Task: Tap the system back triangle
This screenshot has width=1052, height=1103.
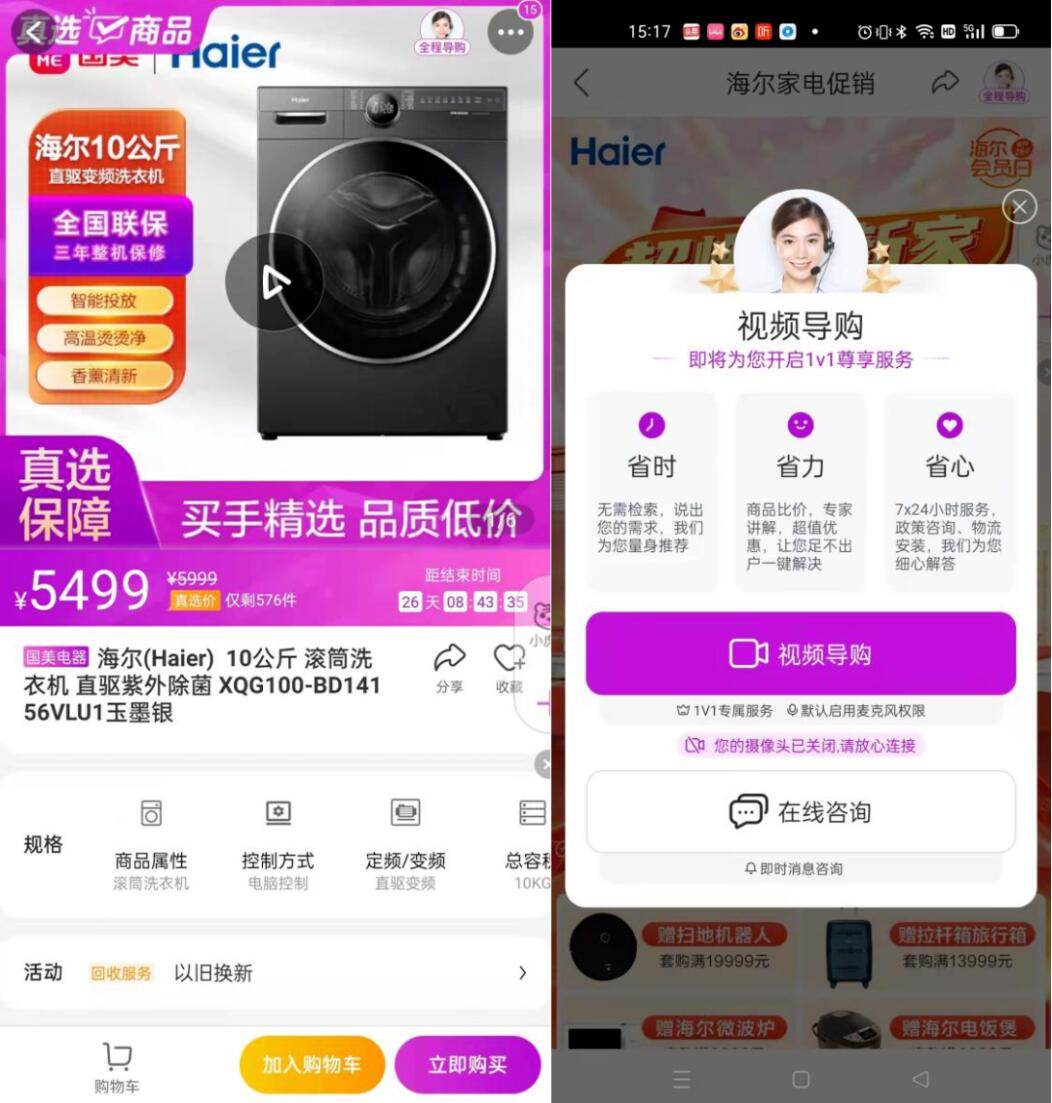Action: click(920, 1079)
